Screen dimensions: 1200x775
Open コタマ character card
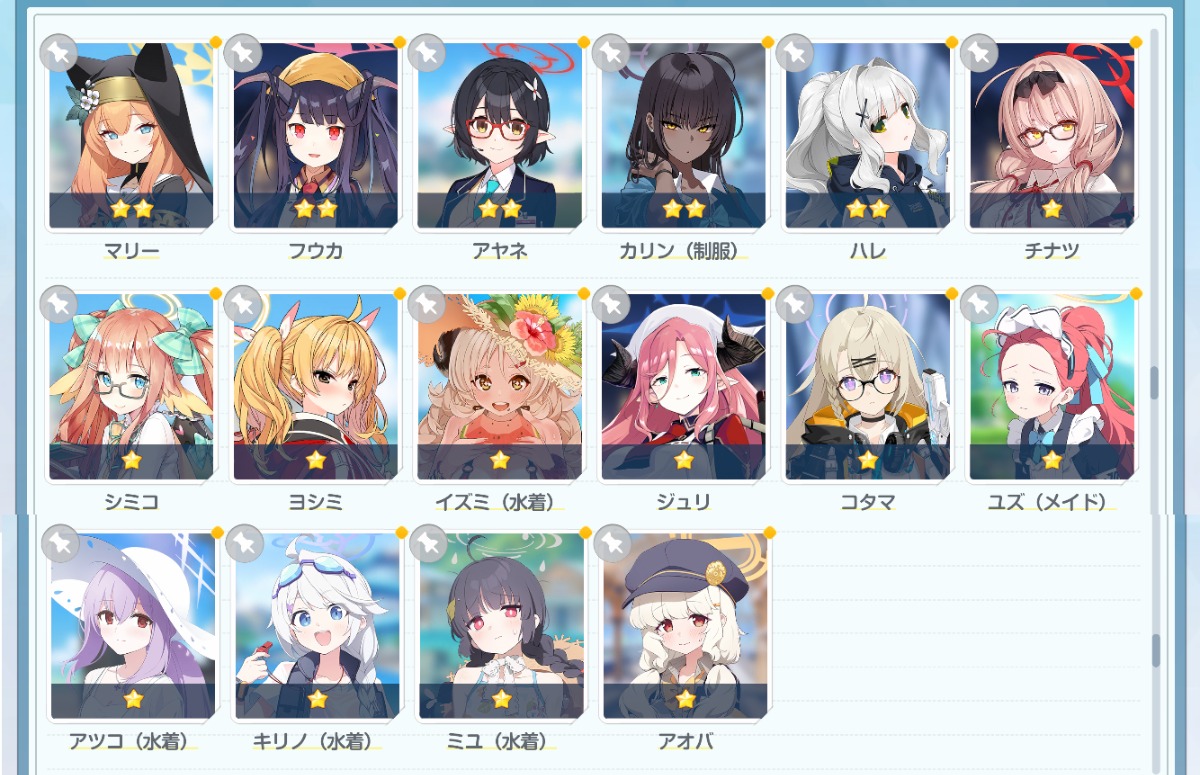[867, 385]
